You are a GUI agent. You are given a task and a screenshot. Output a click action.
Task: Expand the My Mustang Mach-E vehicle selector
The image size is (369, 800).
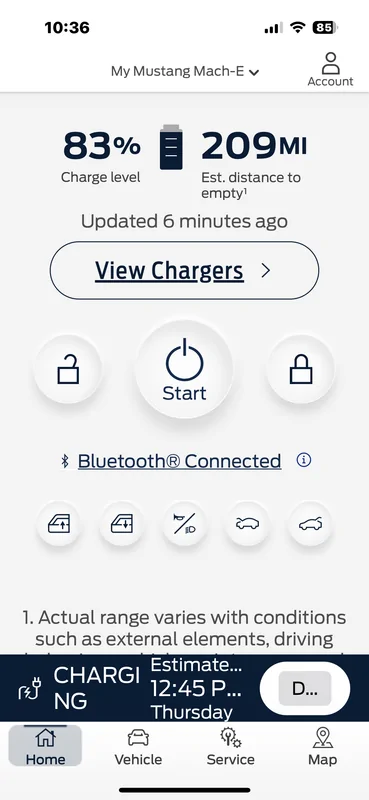(x=185, y=71)
